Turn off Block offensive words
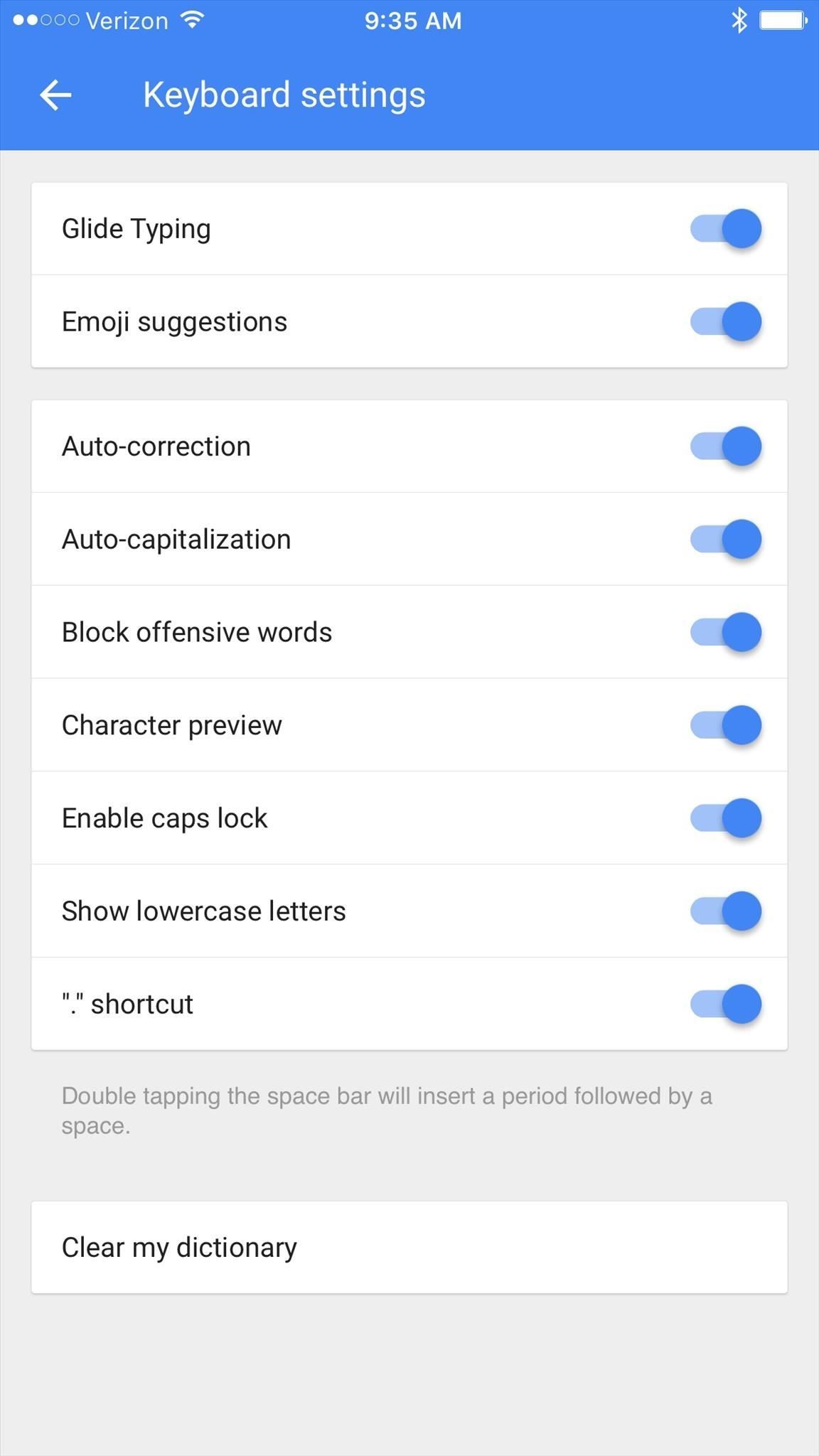 click(725, 632)
